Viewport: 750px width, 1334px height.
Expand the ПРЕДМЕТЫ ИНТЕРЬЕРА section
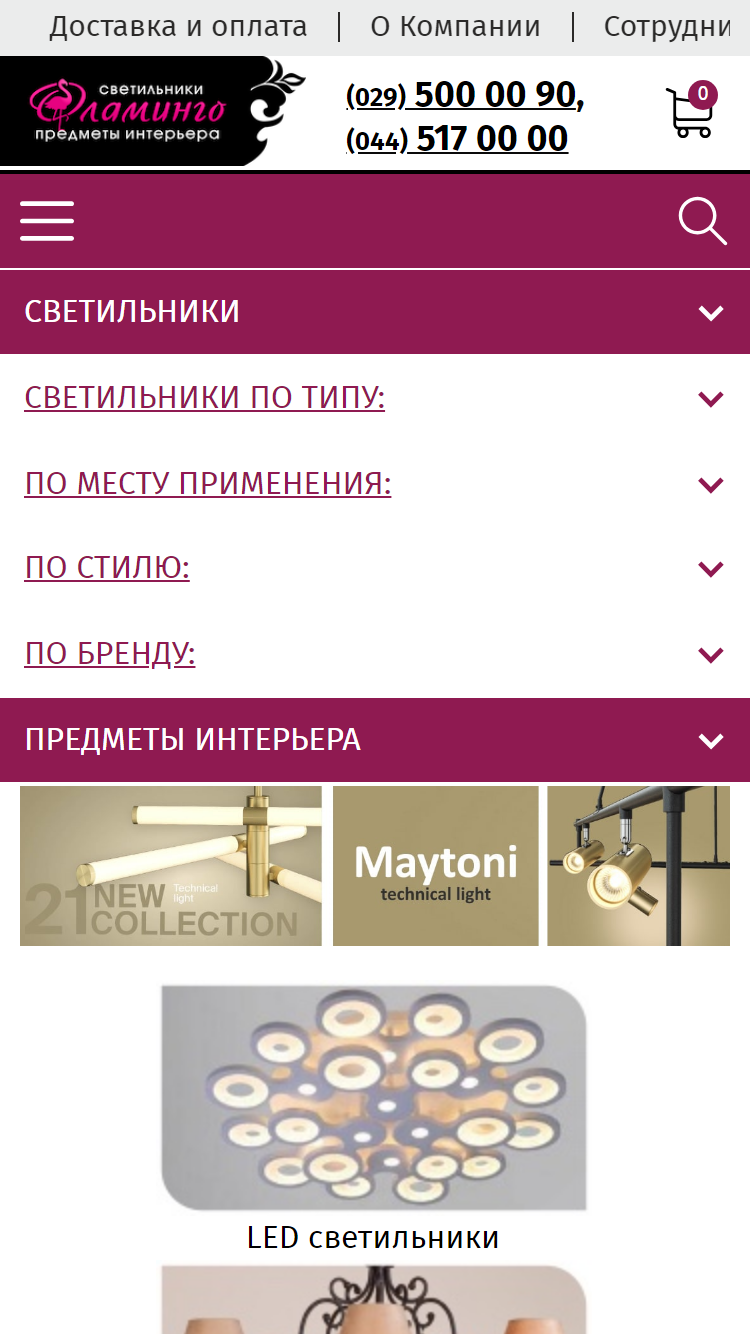[375, 740]
